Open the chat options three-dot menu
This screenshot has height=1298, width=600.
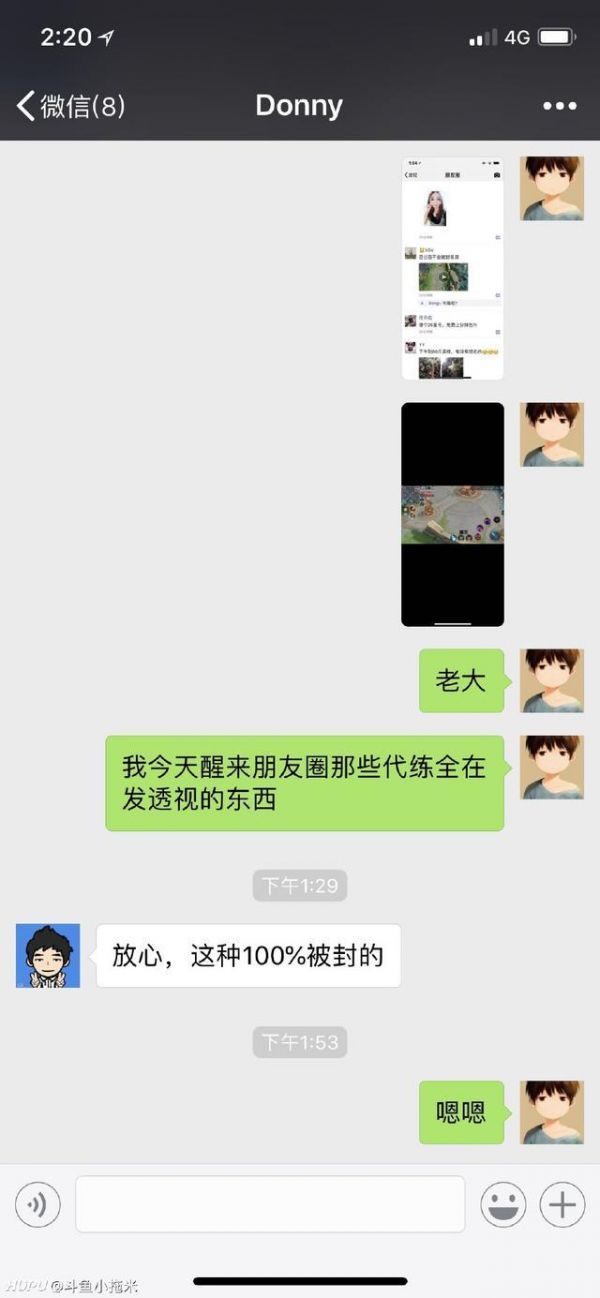tap(560, 106)
